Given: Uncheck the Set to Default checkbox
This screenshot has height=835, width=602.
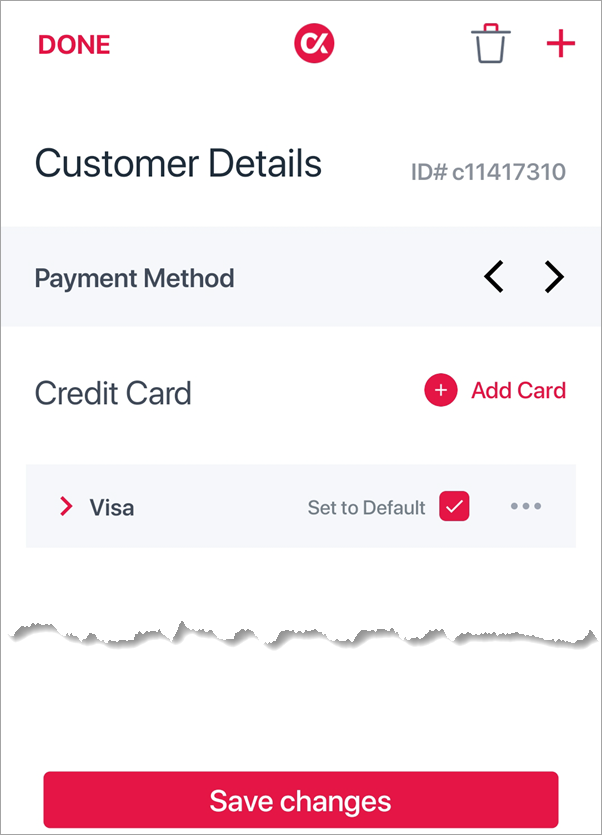Looking at the screenshot, I should (454, 507).
